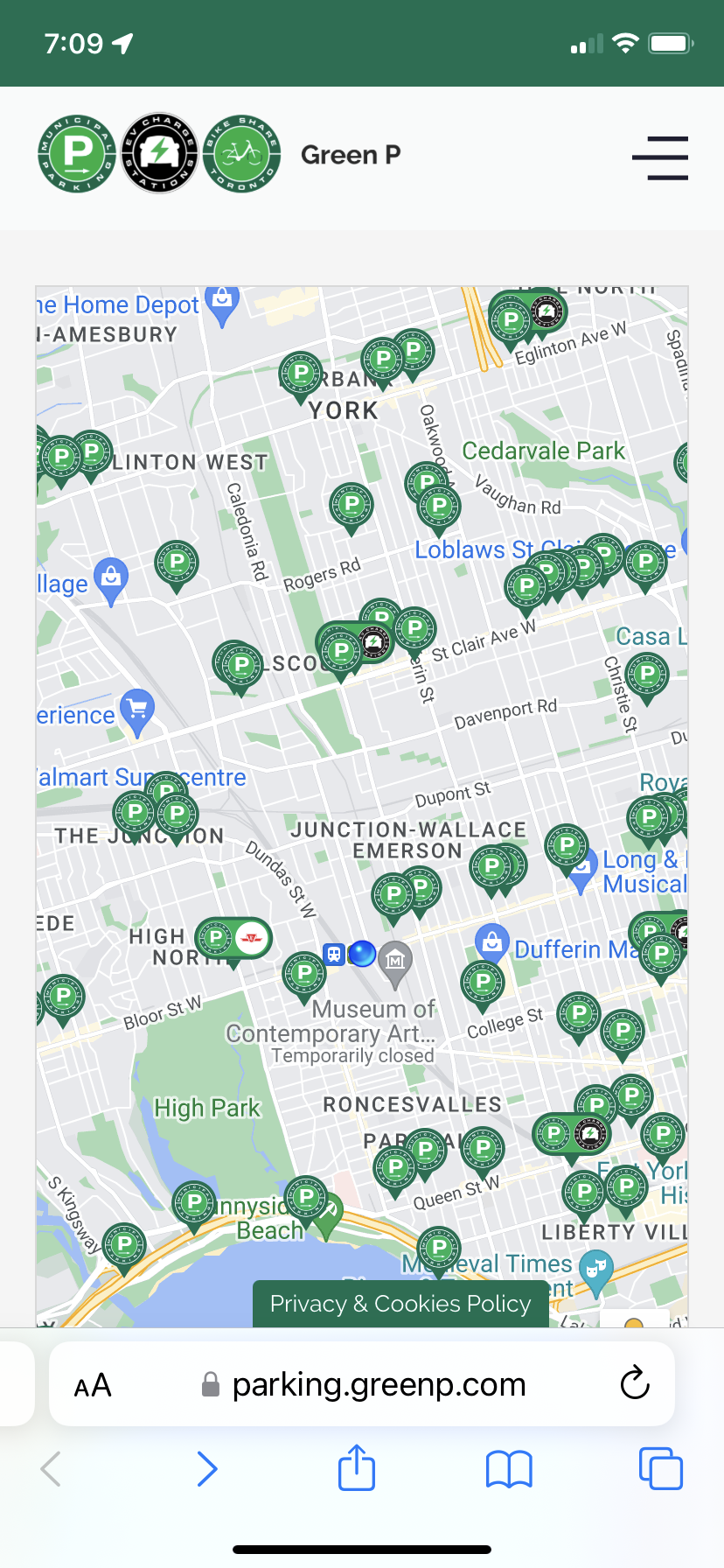Tap the Safari reader AA button
Image resolution: width=724 pixels, height=1568 pixels.
pos(93,1385)
